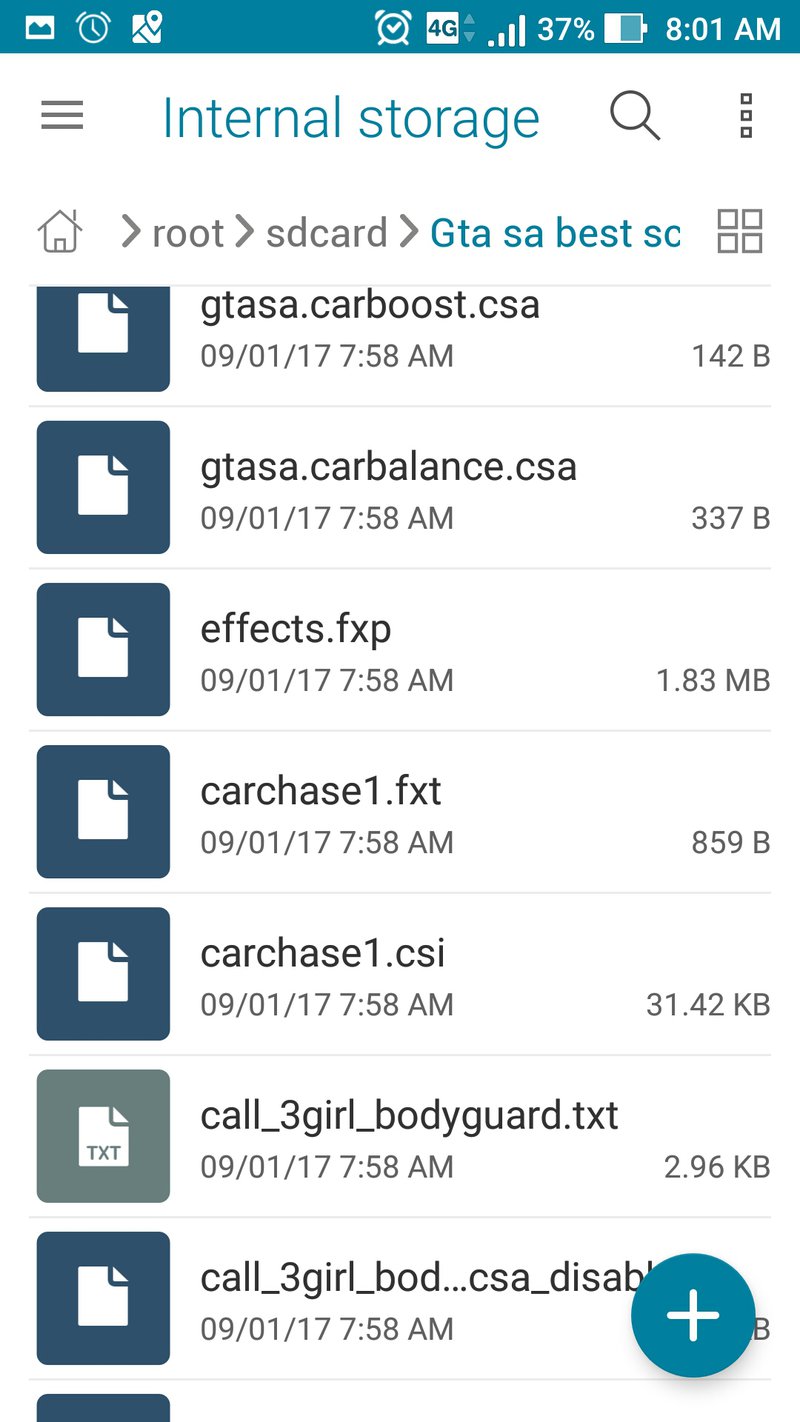Viewport: 800px width, 1422px height.
Task: Search files in Internal storage
Action: click(x=635, y=117)
